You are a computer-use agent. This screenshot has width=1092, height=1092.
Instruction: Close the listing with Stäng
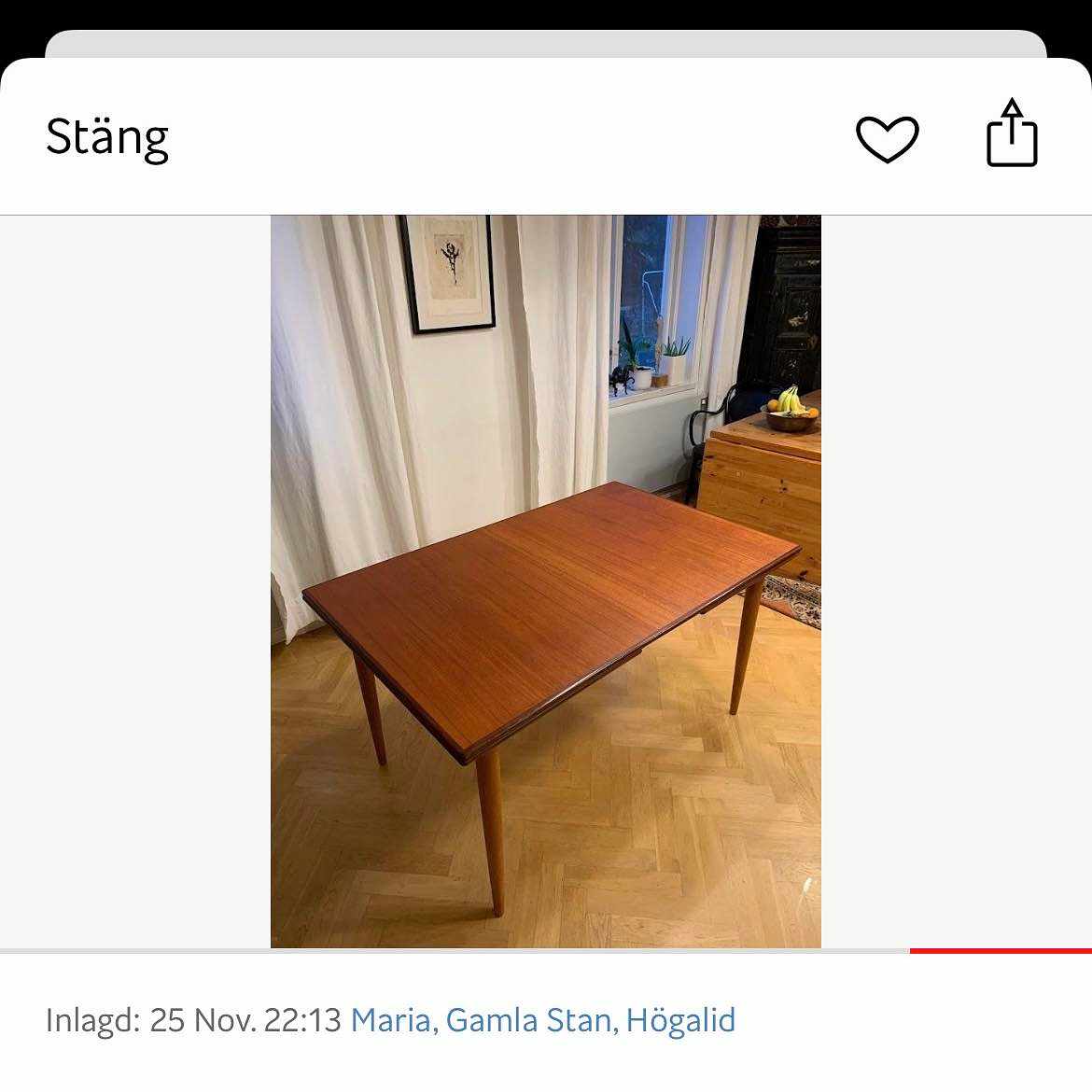click(x=107, y=138)
